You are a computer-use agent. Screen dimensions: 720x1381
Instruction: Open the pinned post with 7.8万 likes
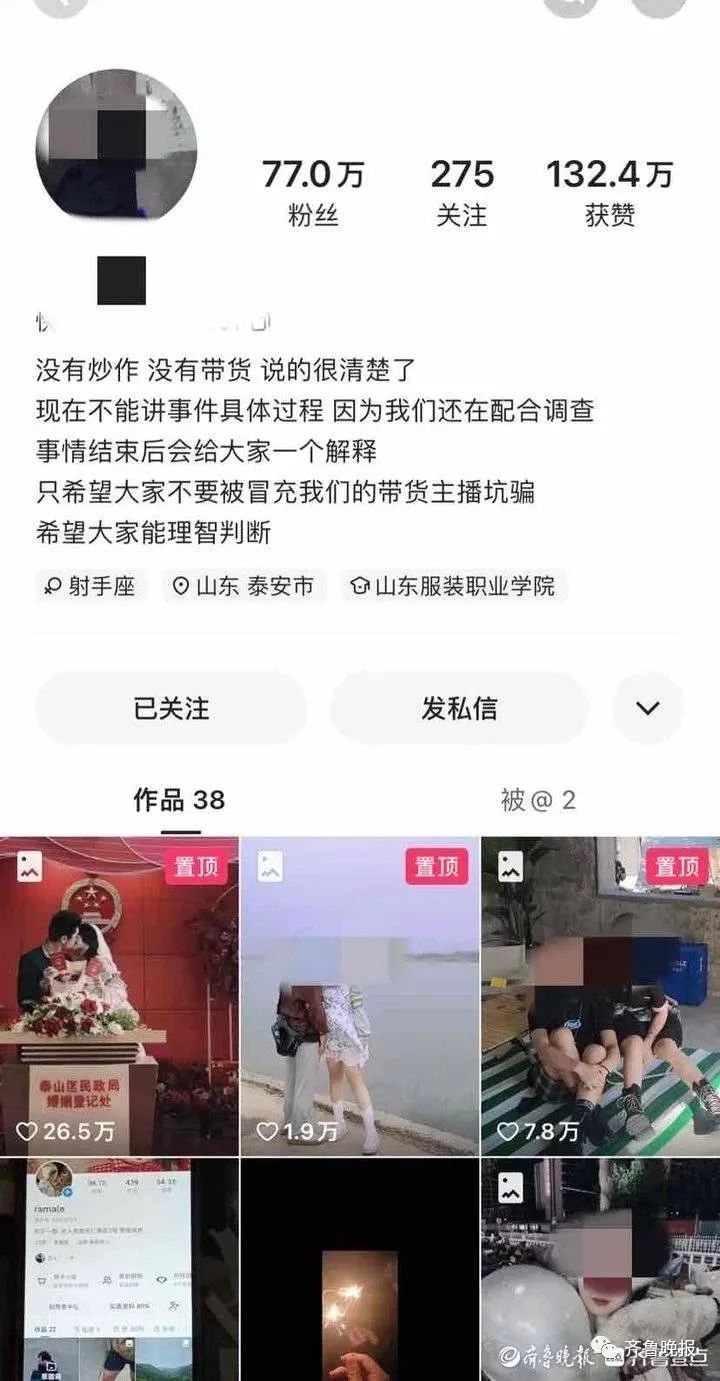600,995
